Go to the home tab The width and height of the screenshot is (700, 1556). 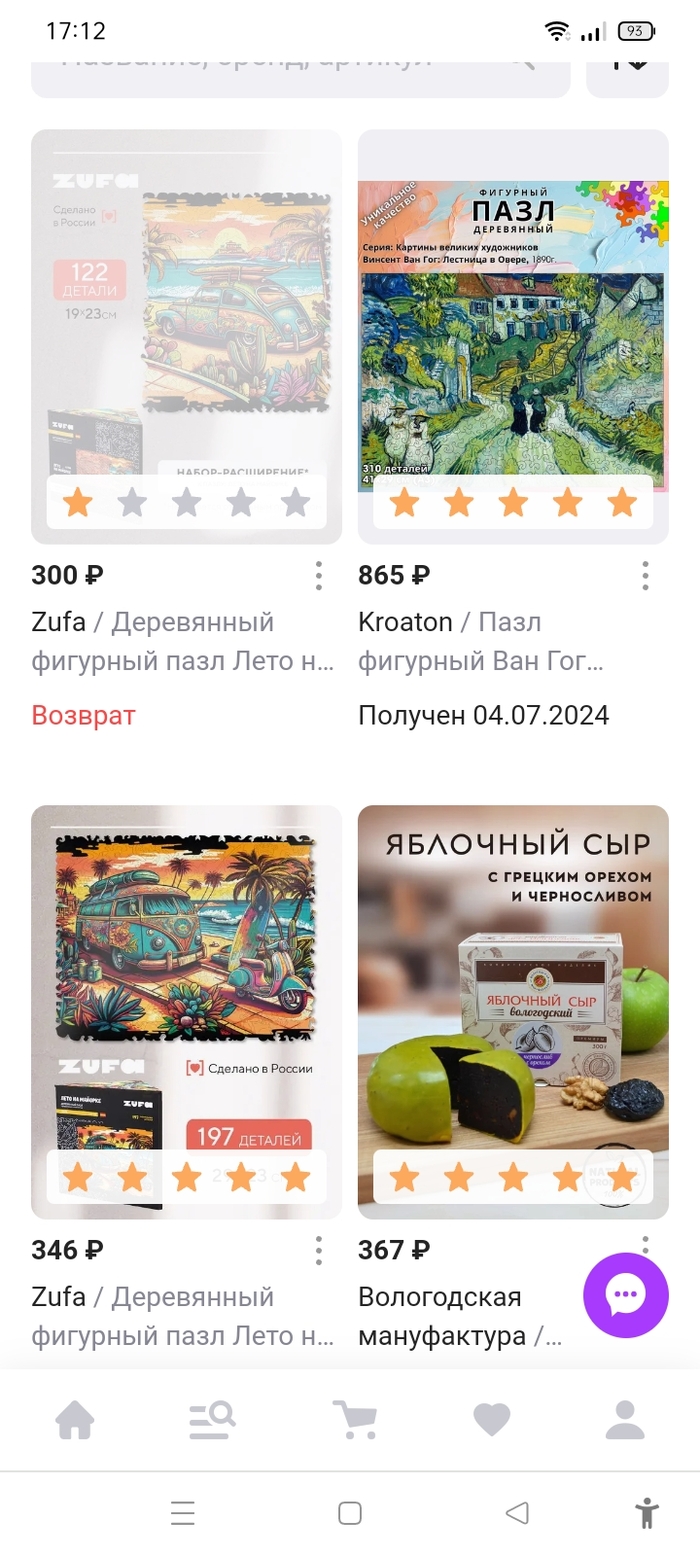point(75,1420)
